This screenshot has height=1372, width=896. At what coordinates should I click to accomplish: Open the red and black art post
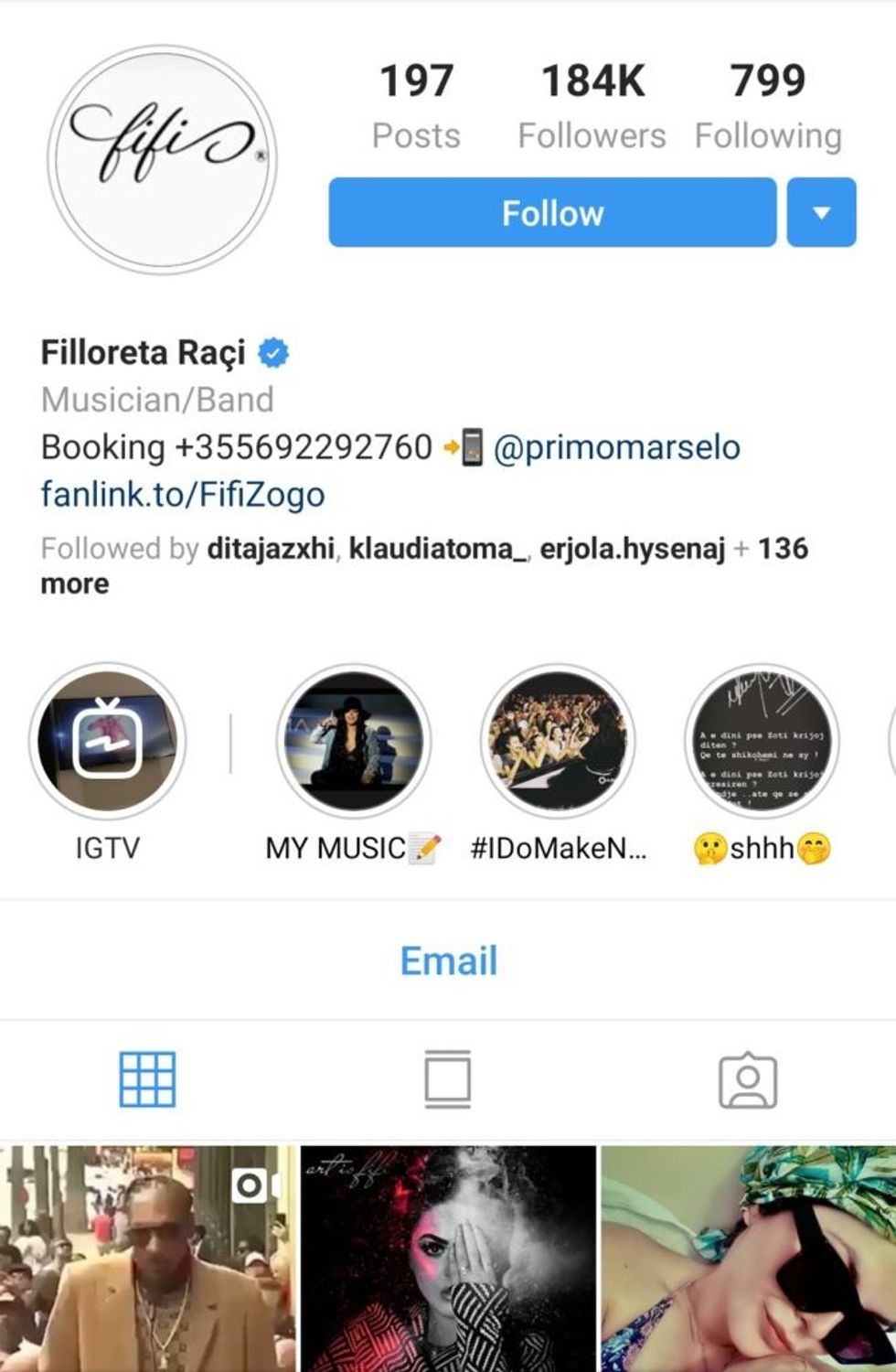click(x=448, y=1258)
